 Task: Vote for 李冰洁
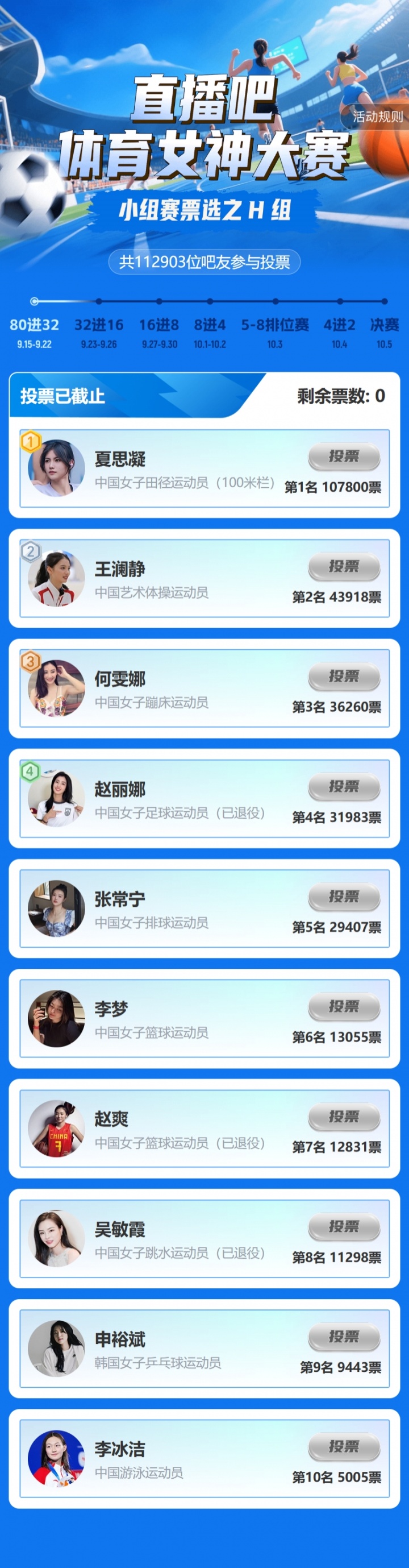tap(344, 1447)
